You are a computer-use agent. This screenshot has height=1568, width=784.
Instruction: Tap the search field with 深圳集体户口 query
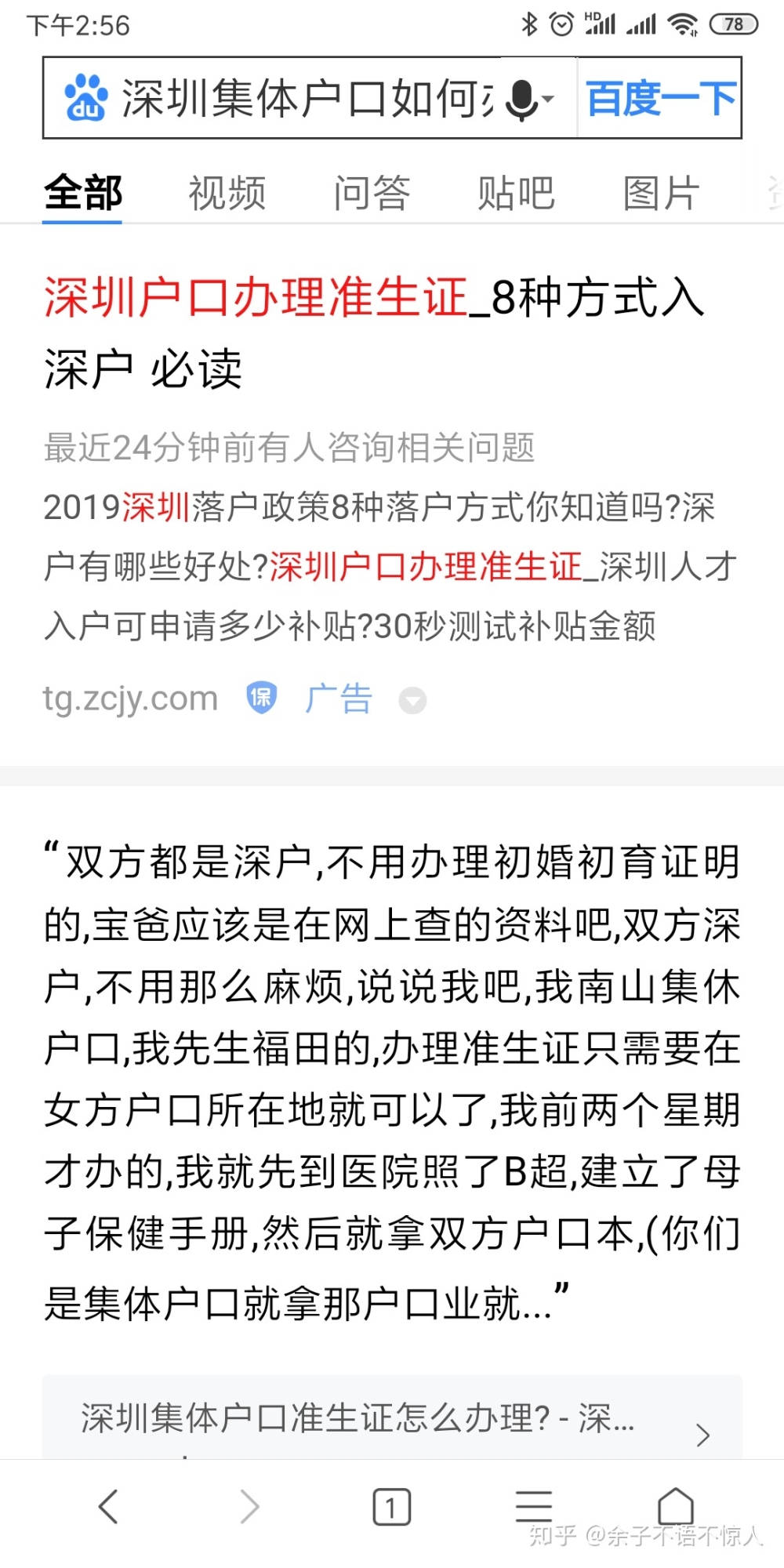point(306,99)
